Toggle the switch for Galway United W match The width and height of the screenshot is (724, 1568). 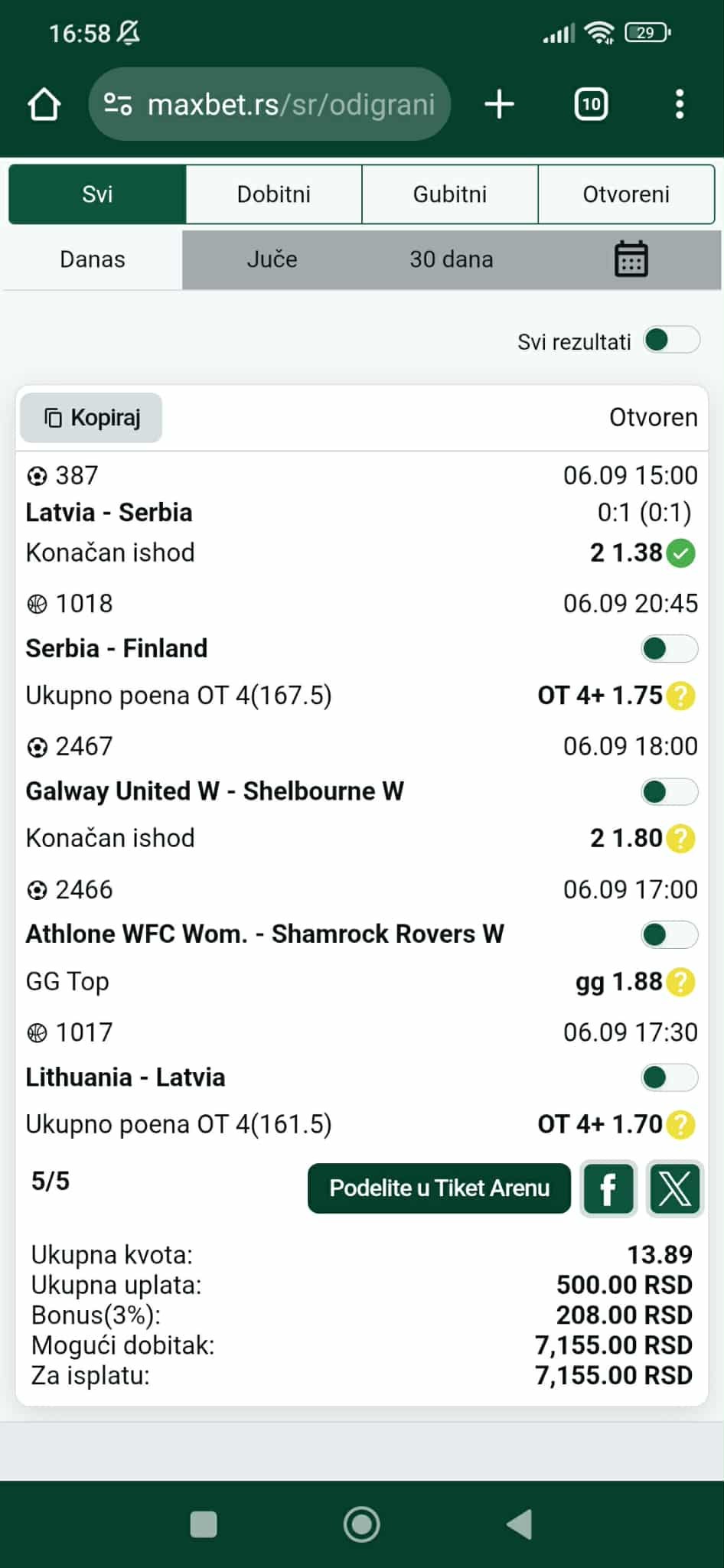(670, 792)
